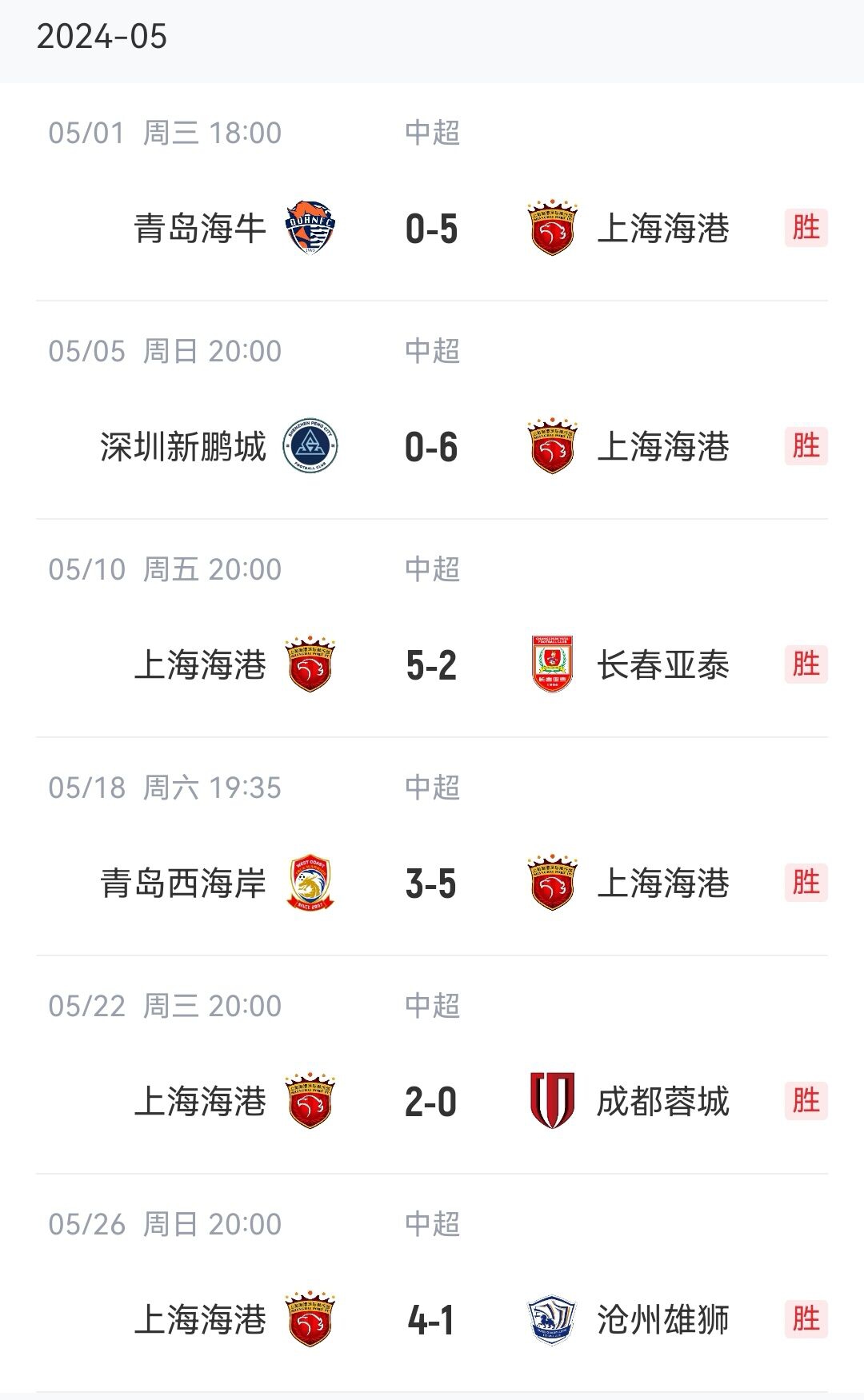Open the 上海海港 4-1 沧州雄狮 match

pos(432,1283)
